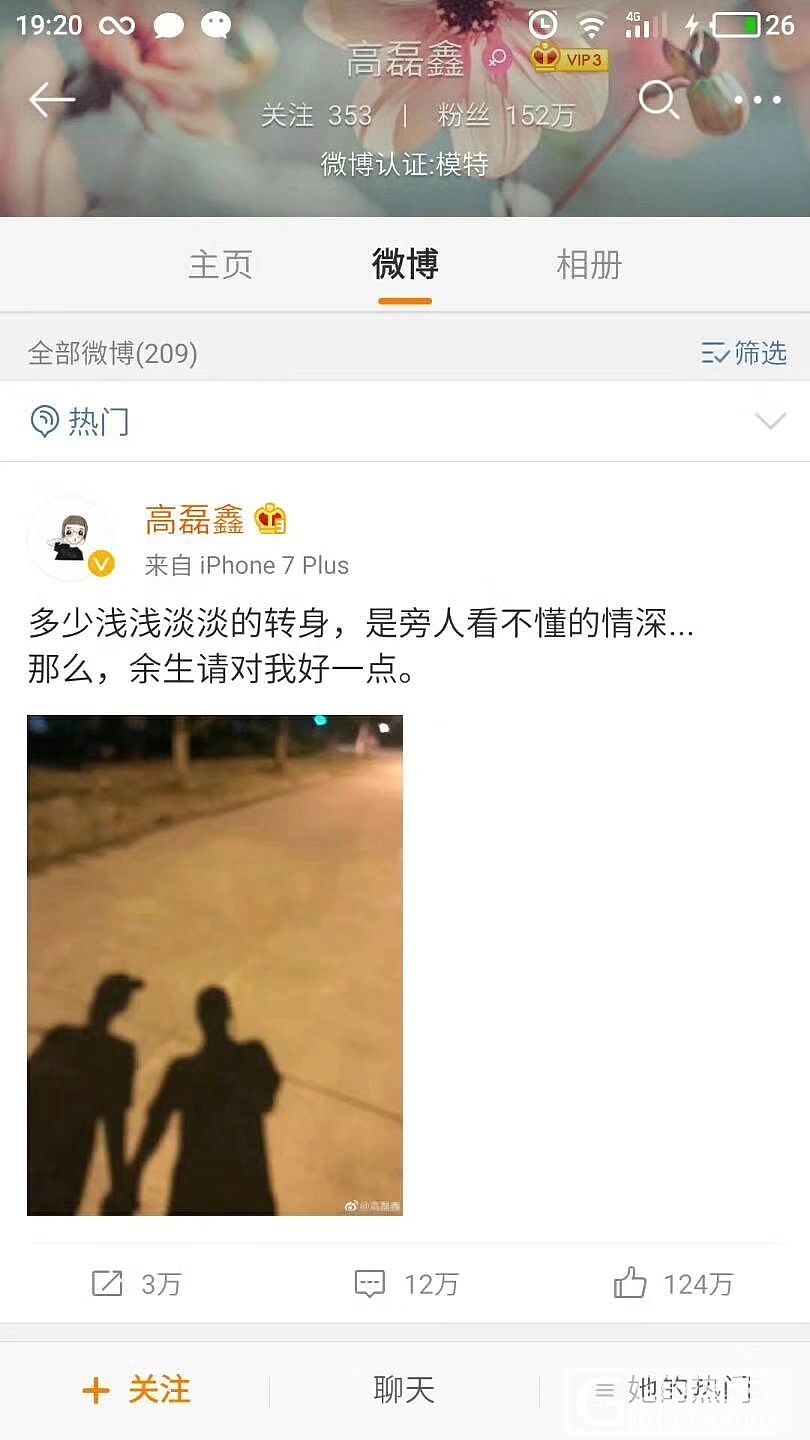Start a chat via 聊天
This screenshot has width=810, height=1440.
pos(404,1390)
